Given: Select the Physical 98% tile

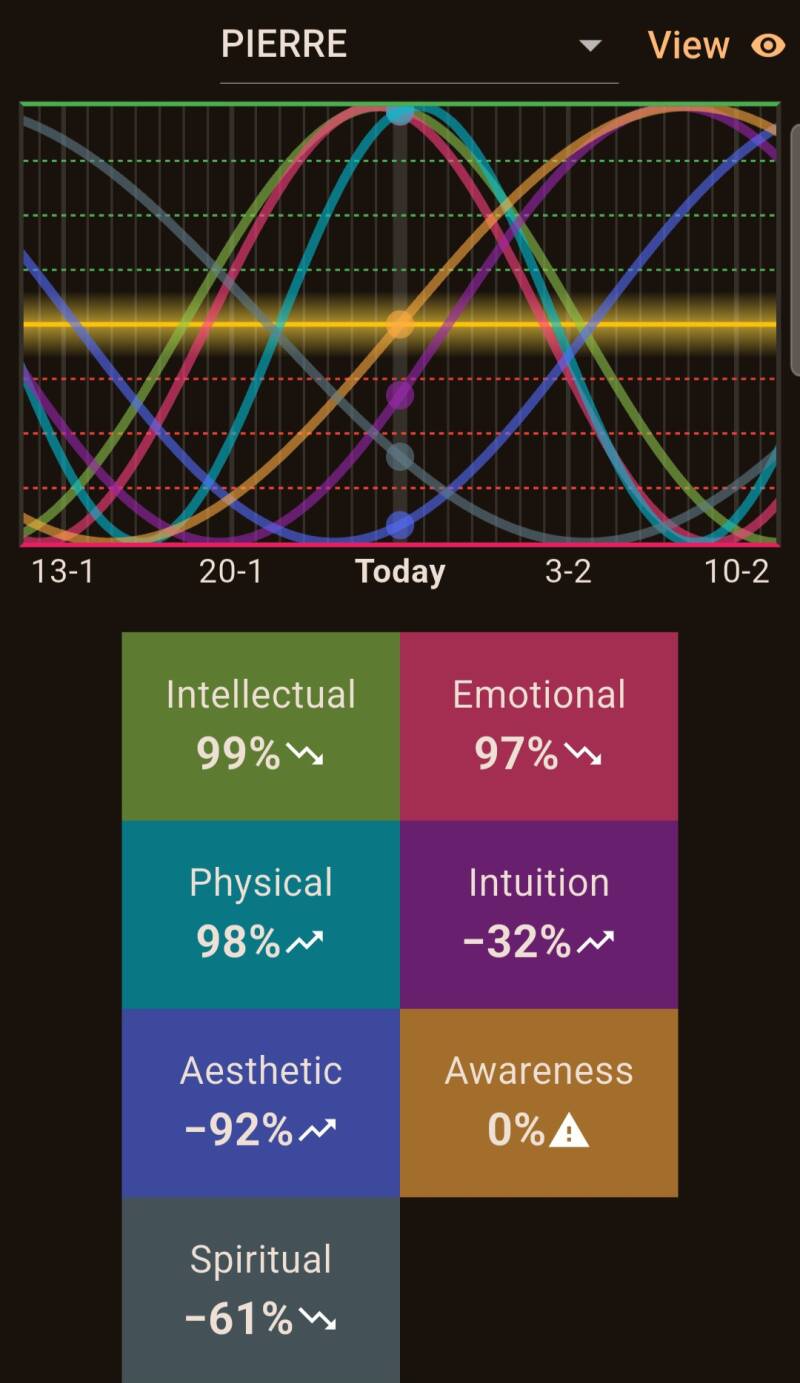Looking at the screenshot, I should tap(261, 914).
